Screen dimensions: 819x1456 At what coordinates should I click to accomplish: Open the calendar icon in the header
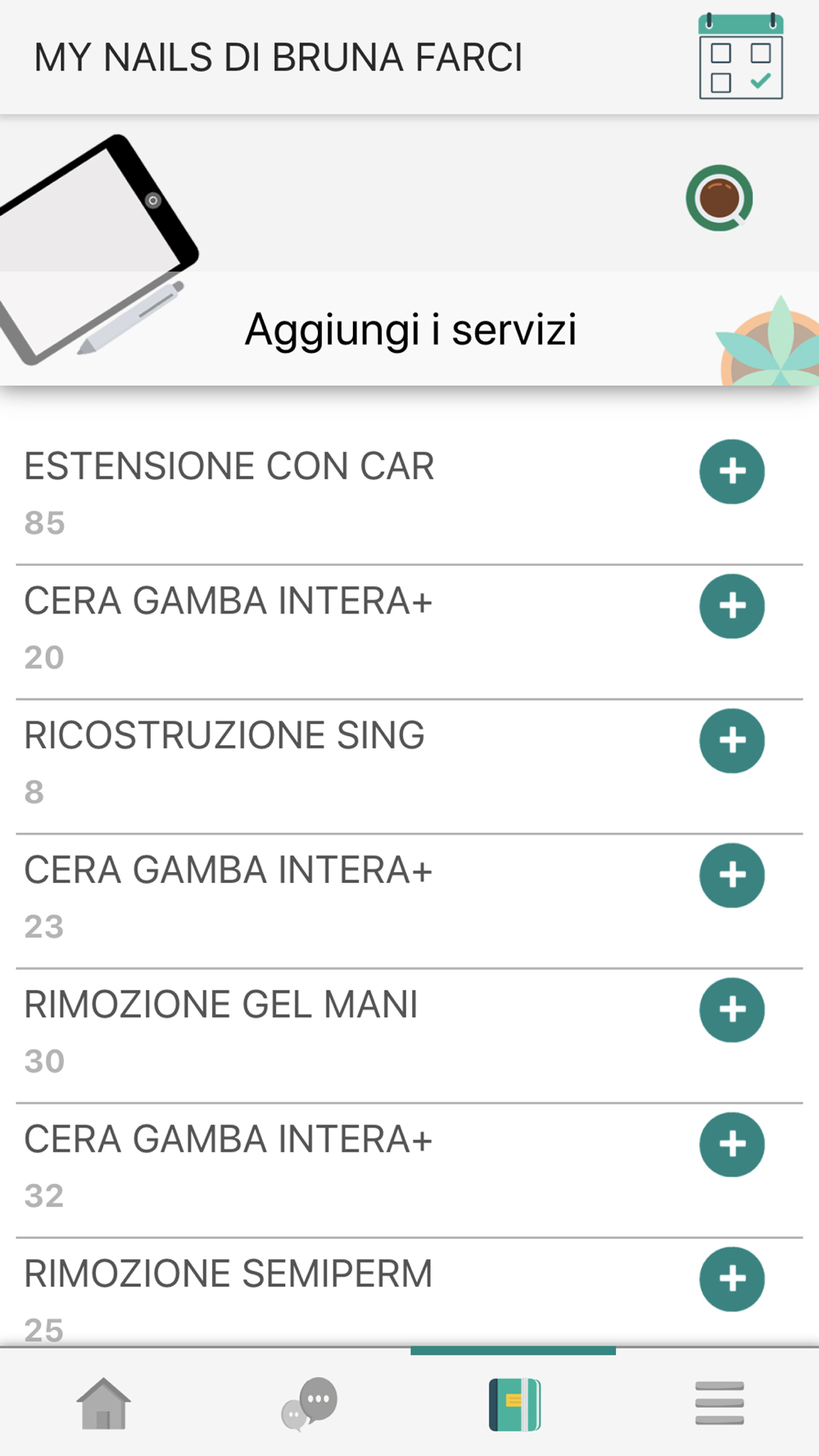[x=740, y=57]
